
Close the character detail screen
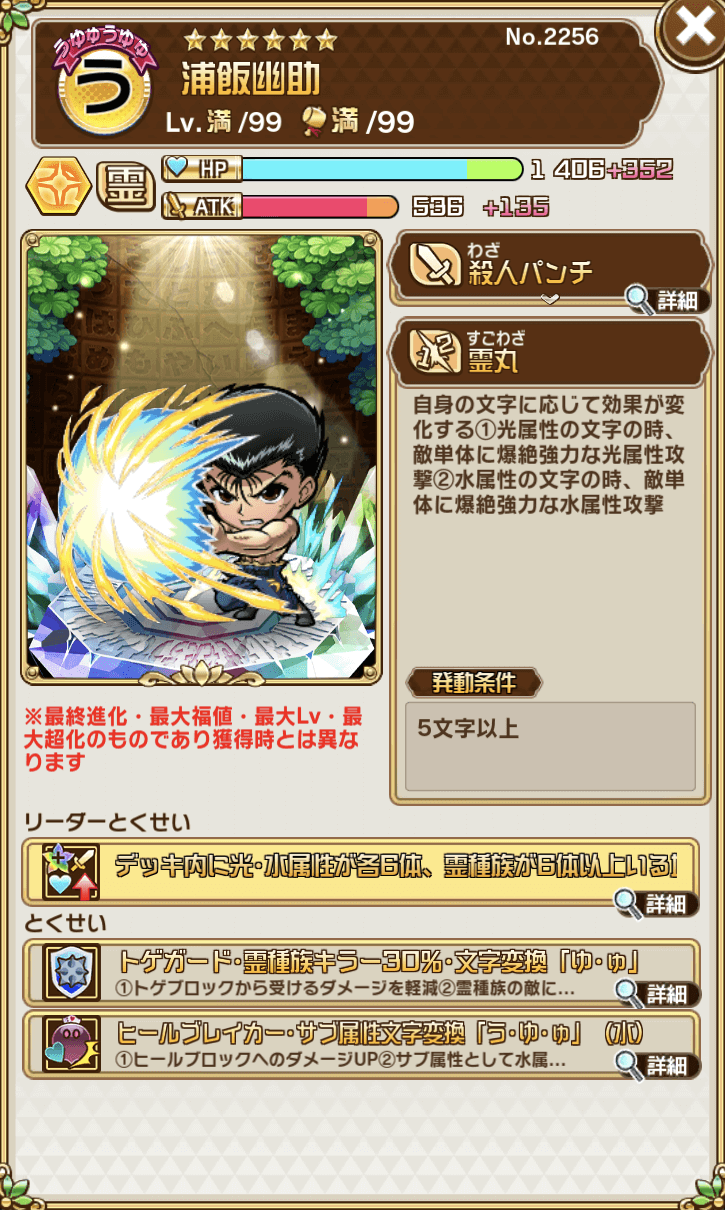[x=694, y=29]
